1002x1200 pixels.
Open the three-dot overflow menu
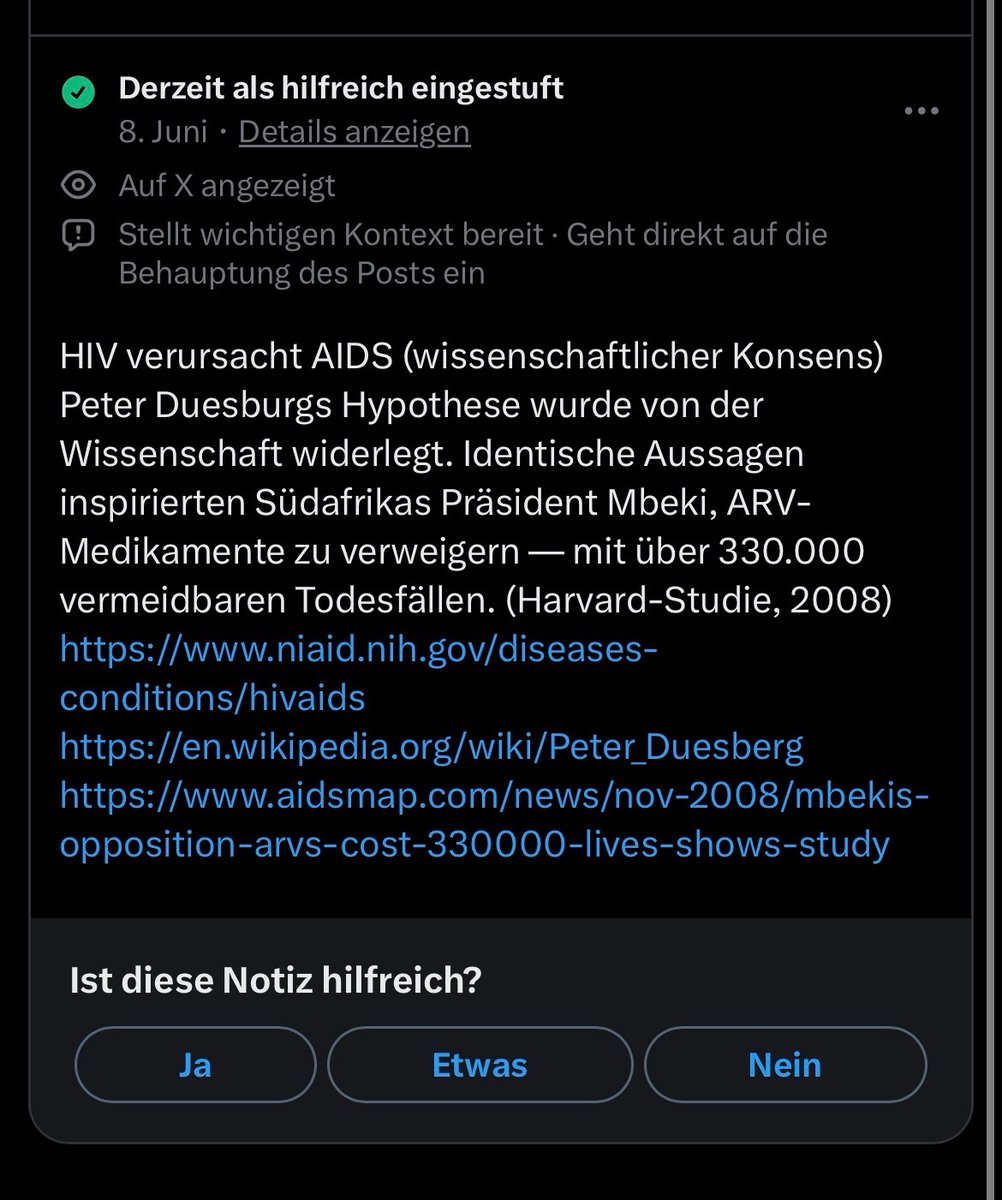[x=921, y=111]
